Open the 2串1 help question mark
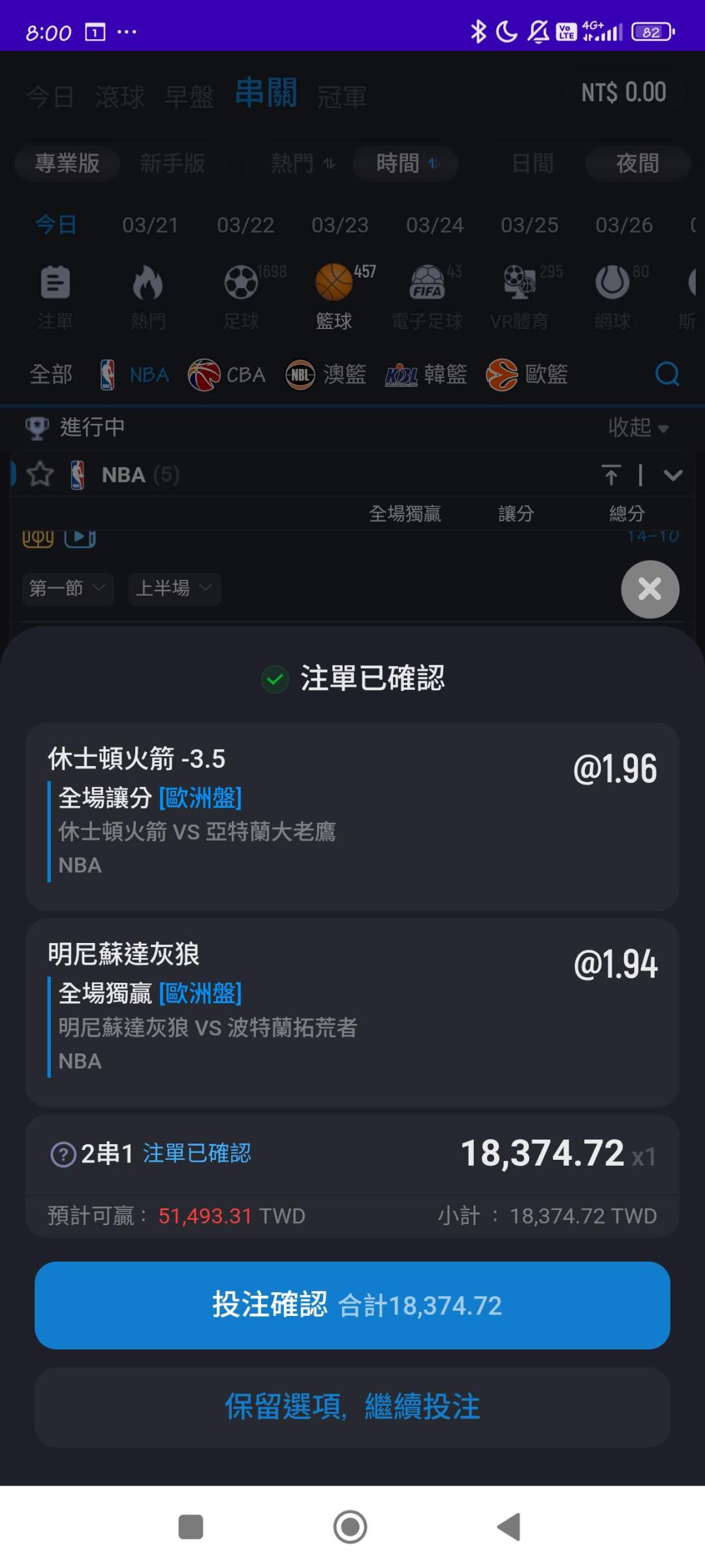This screenshot has width=705, height=1568. [x=63, y=1155]
